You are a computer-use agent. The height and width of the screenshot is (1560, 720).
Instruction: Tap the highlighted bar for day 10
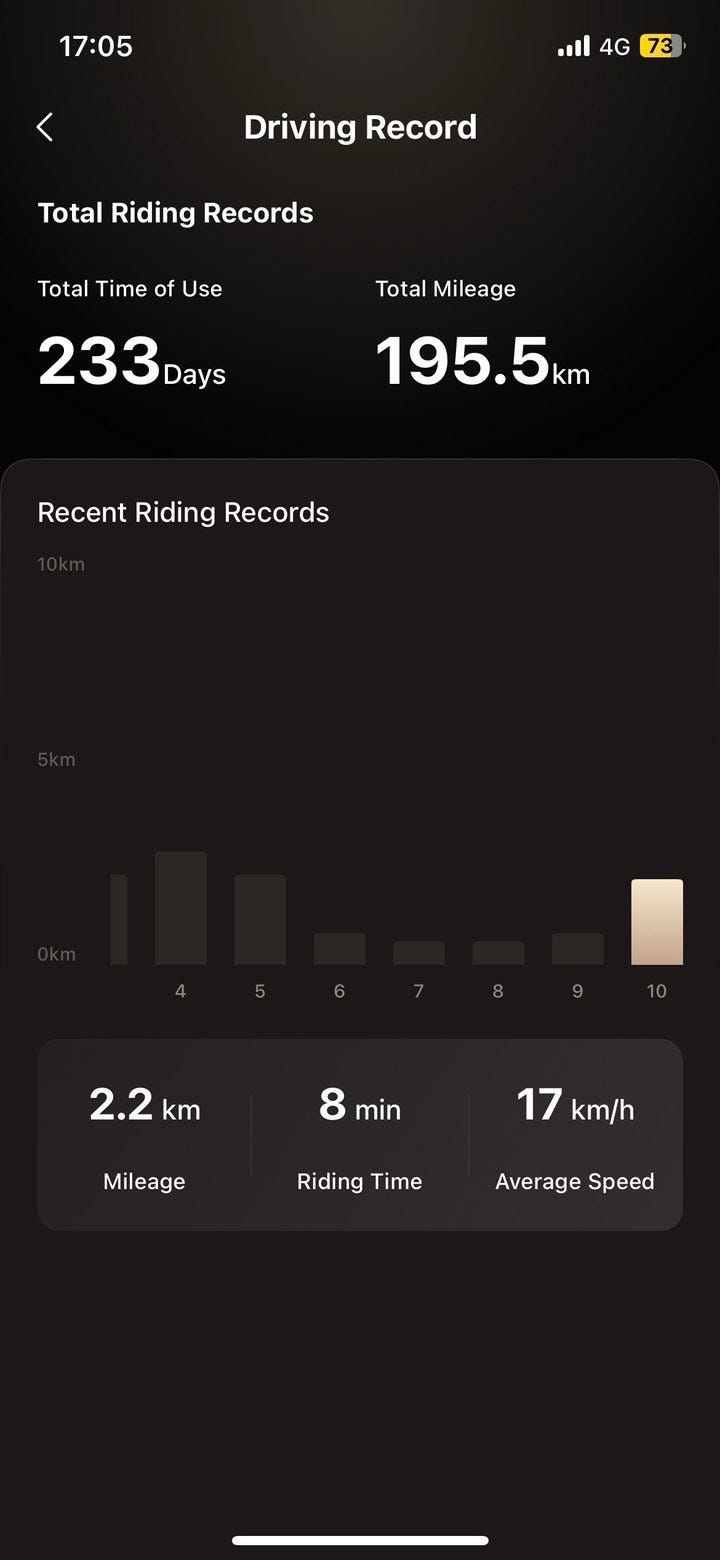[657, 922]
